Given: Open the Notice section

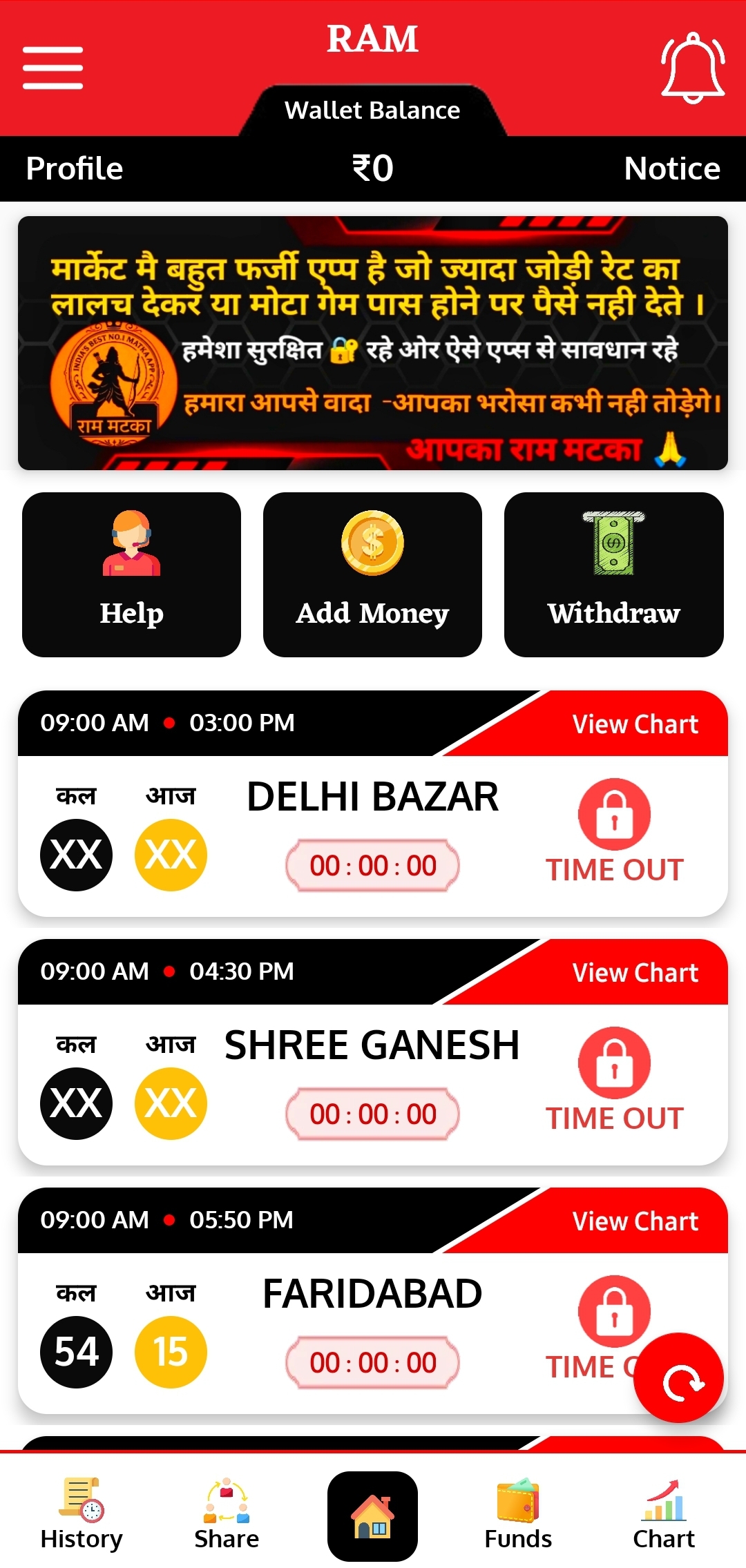Looking at the screenshot, I should coord(671,168).
